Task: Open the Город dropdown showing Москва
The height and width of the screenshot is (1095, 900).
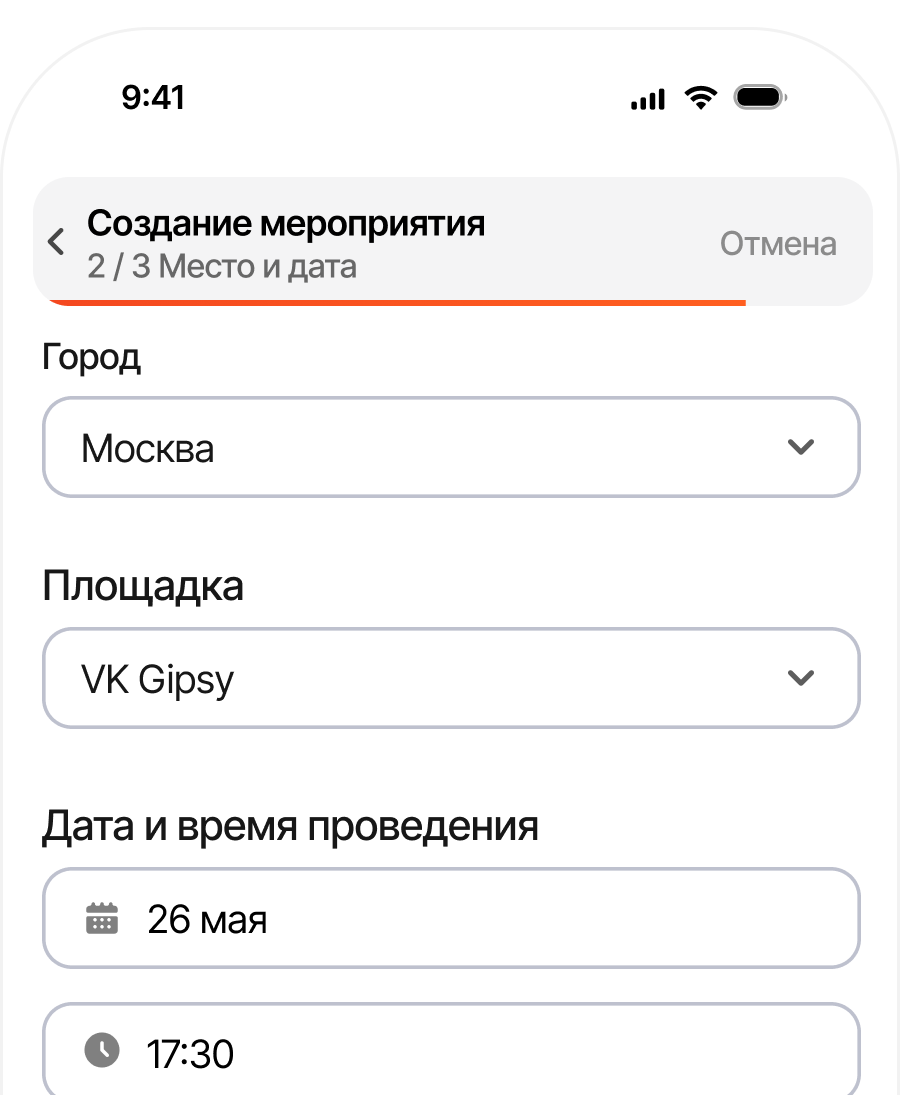Action: point(451,448)
